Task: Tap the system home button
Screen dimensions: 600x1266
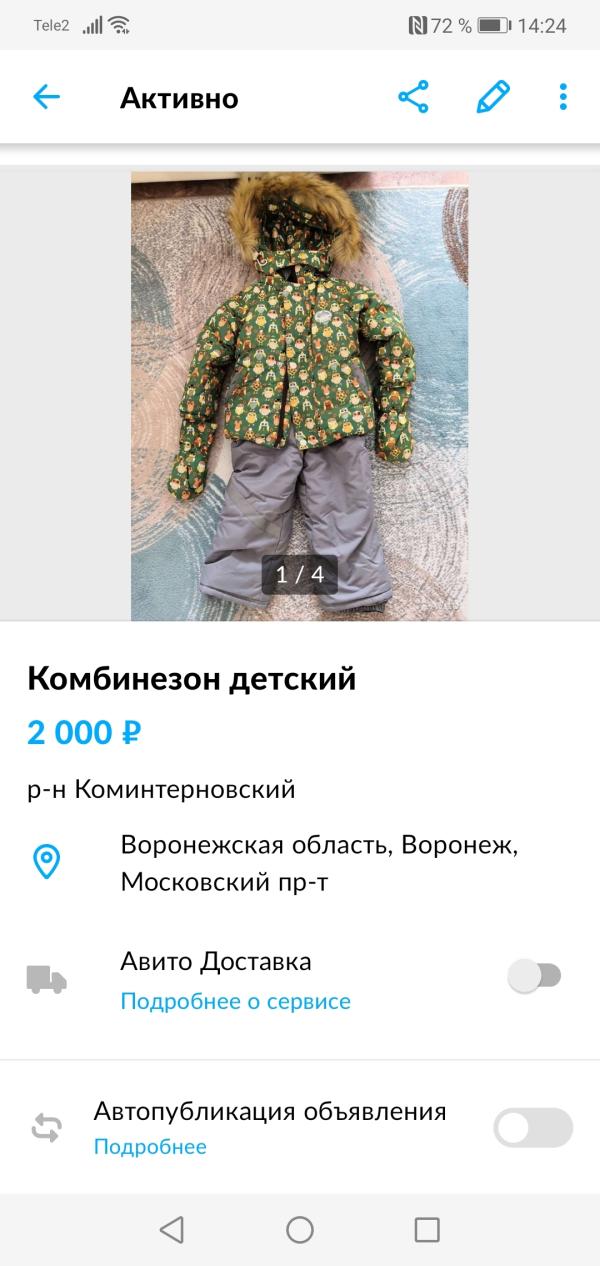Action: click(x=300, y=1230)
